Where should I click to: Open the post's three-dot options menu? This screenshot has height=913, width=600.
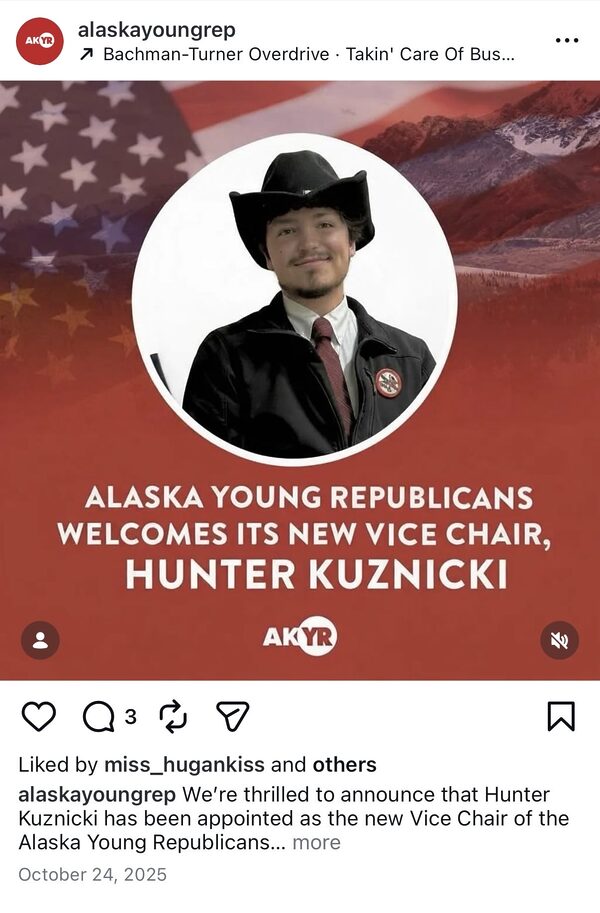click(566, 41)
